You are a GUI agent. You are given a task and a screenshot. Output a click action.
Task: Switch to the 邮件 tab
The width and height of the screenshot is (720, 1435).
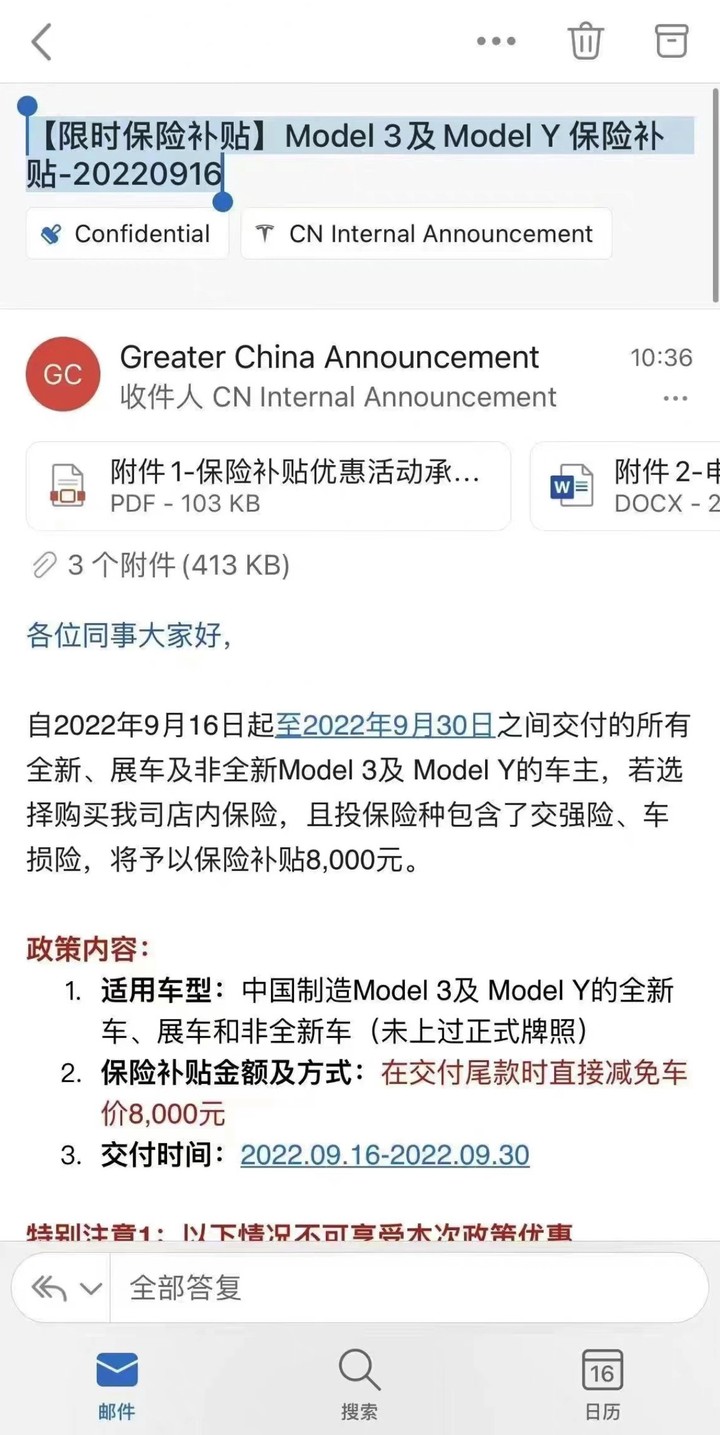click(117, 1384)
